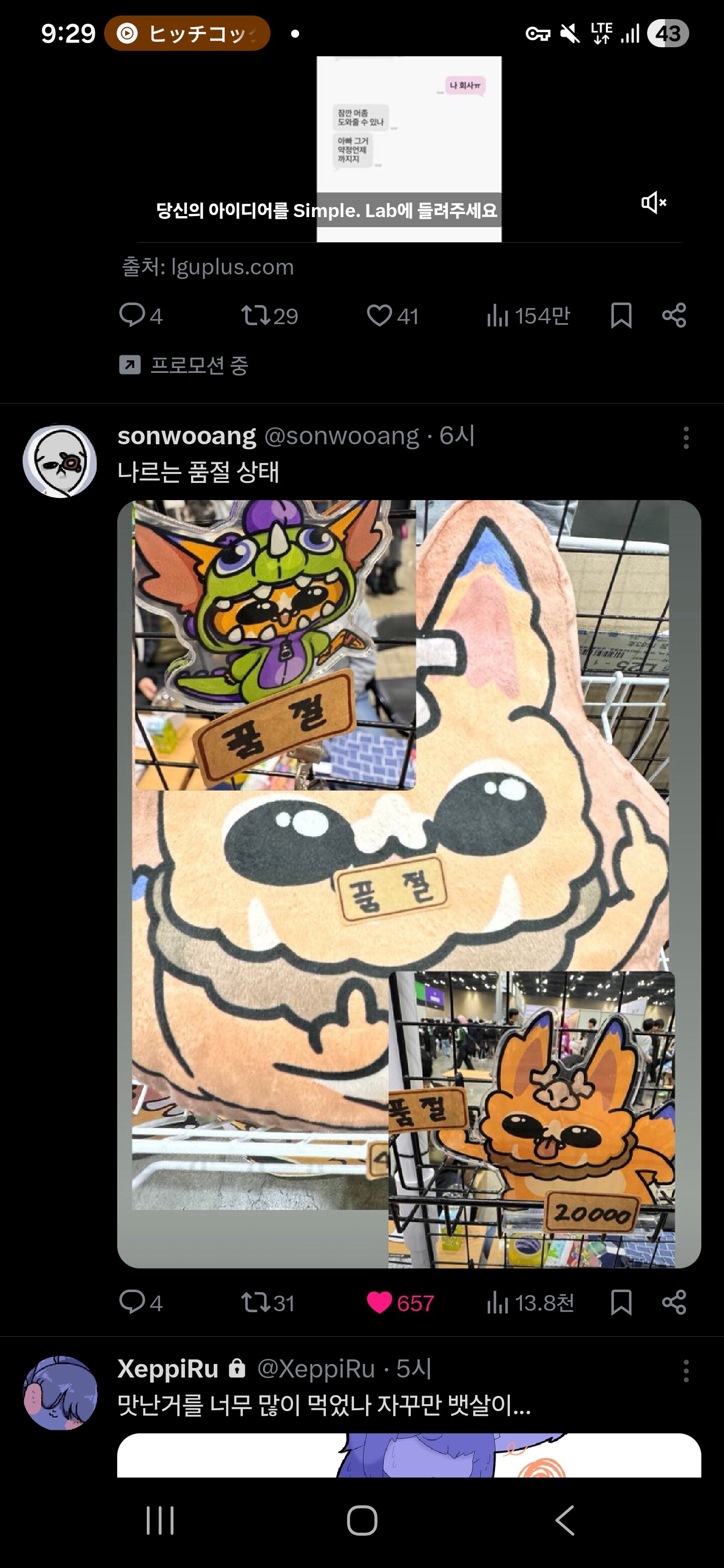
Task: Open XeppiRu's profile avatar
Action: pyautogui.click(x=60, y=1393)
